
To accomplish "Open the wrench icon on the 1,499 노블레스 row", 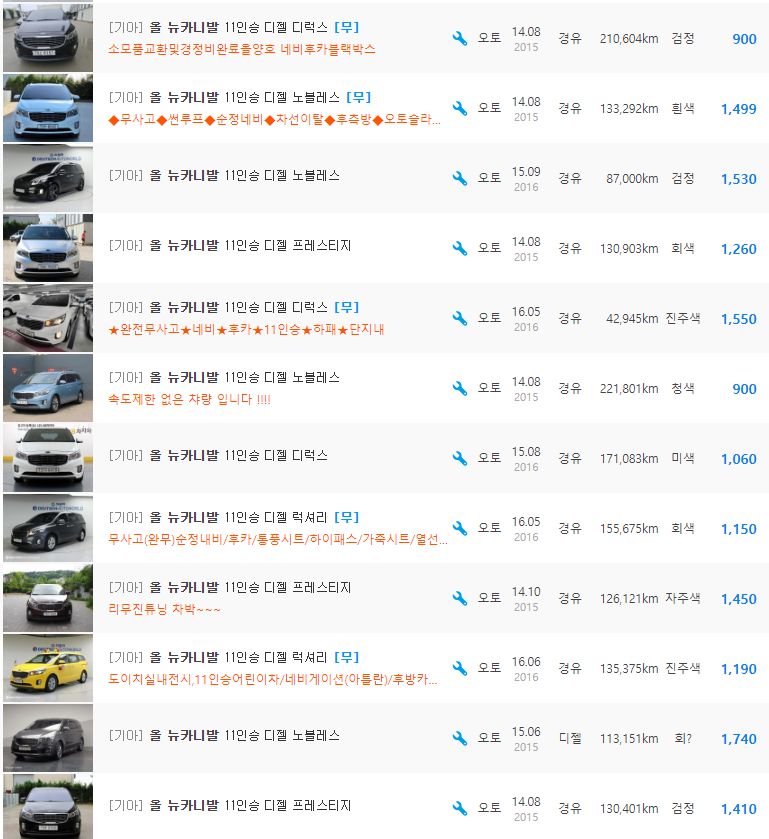I will (x=460, y=108).
